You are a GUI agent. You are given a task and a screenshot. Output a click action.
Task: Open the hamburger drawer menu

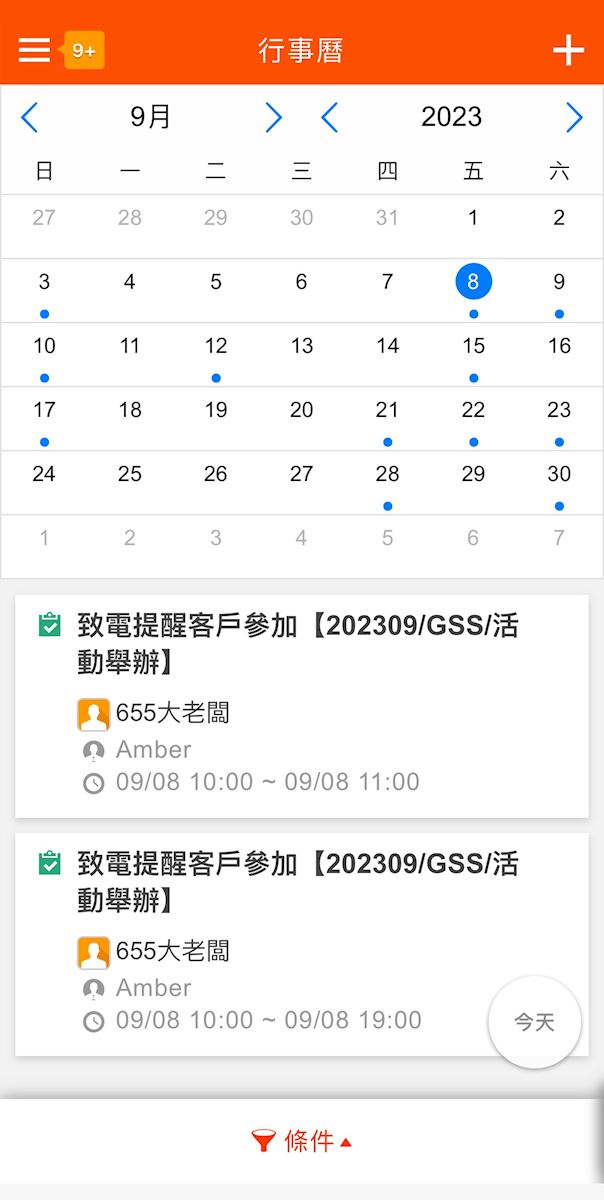[34, 50]
